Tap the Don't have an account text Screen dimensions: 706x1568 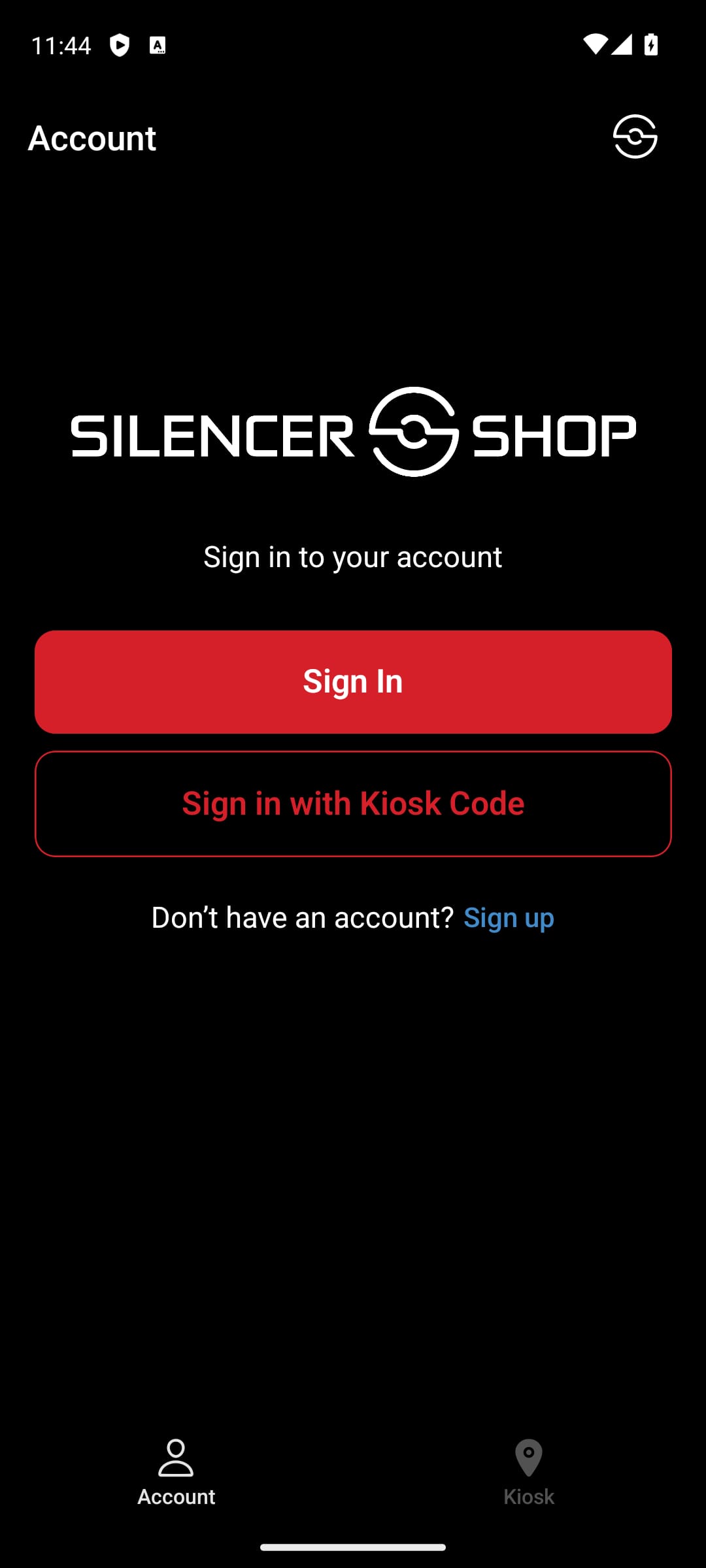pos(302,917)
